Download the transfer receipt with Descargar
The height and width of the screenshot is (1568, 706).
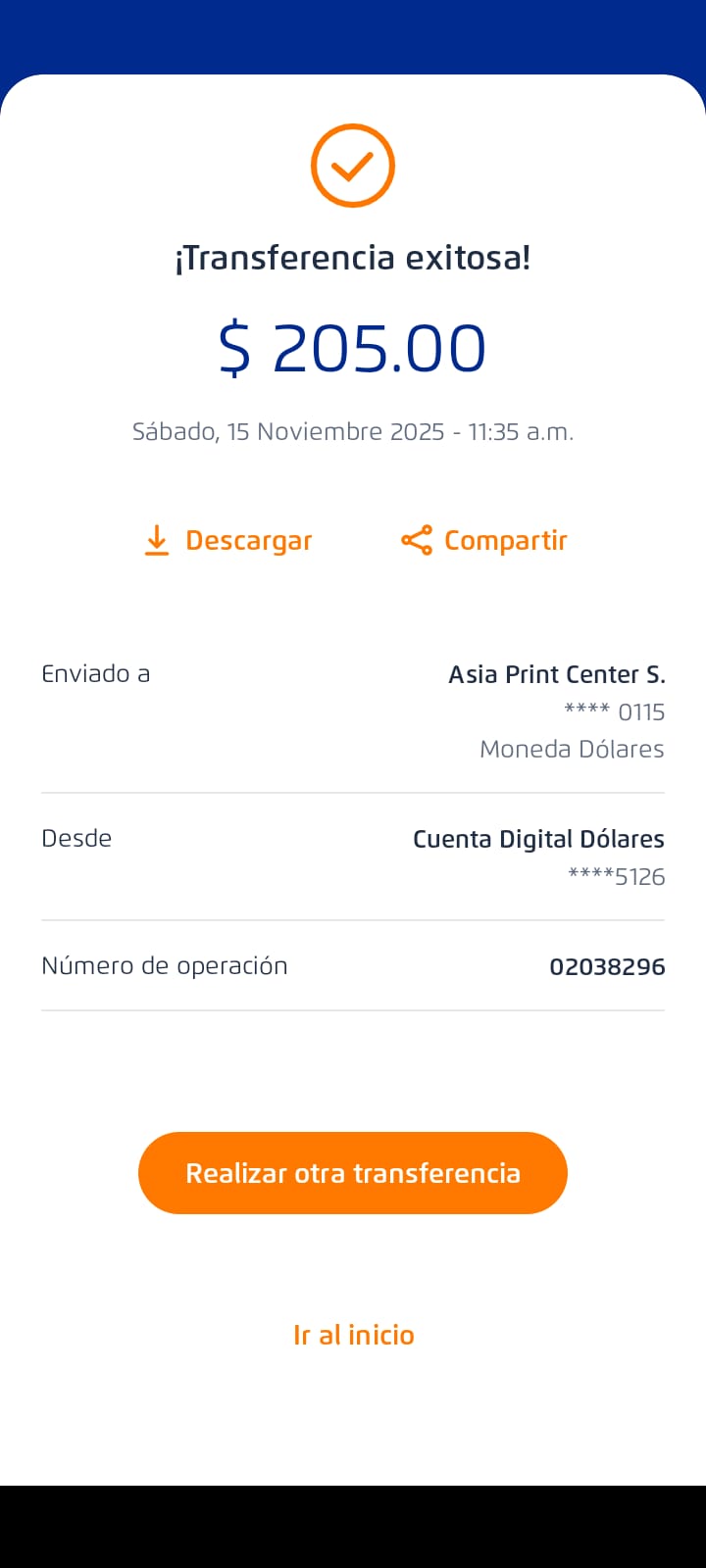click(227, 541)
